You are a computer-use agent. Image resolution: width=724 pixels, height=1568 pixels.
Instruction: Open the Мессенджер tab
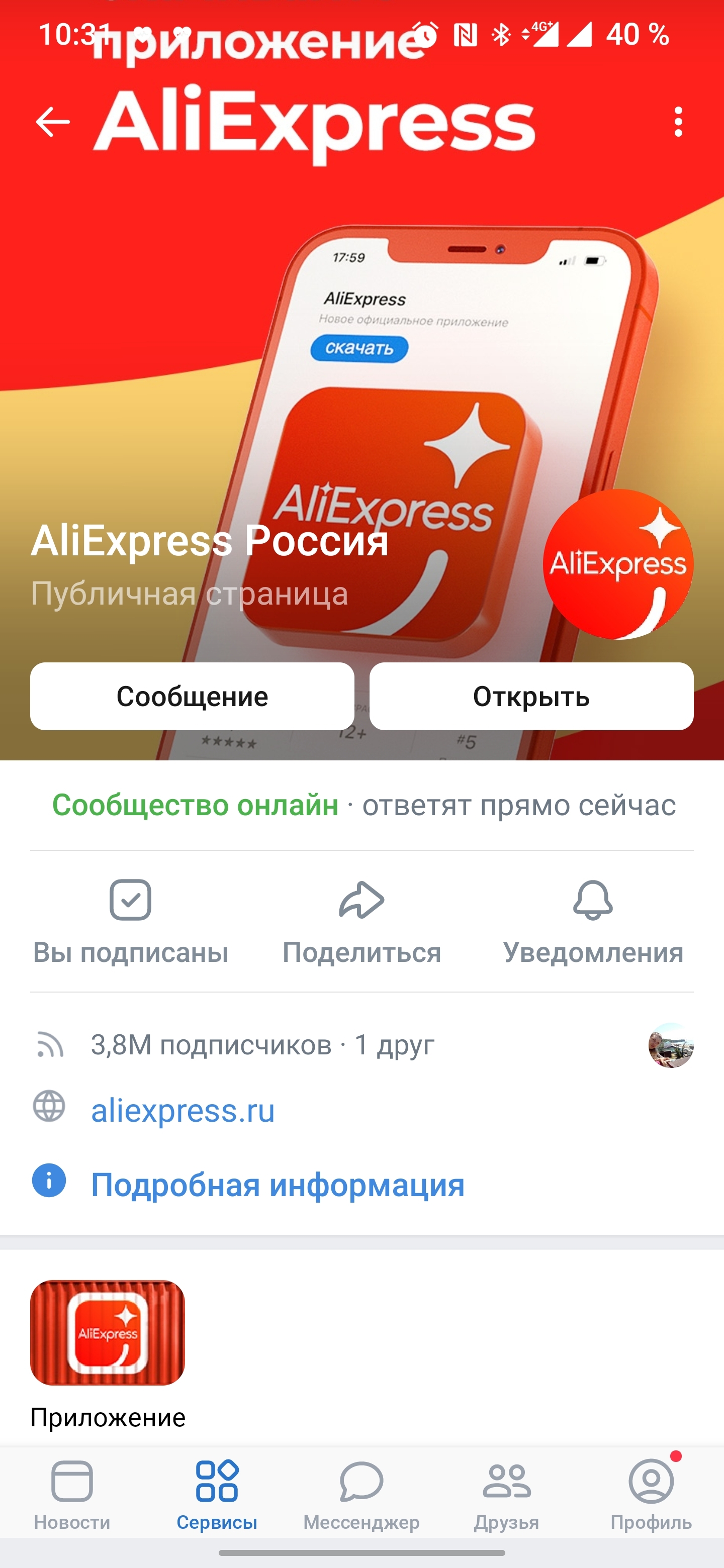(361, 1494)
